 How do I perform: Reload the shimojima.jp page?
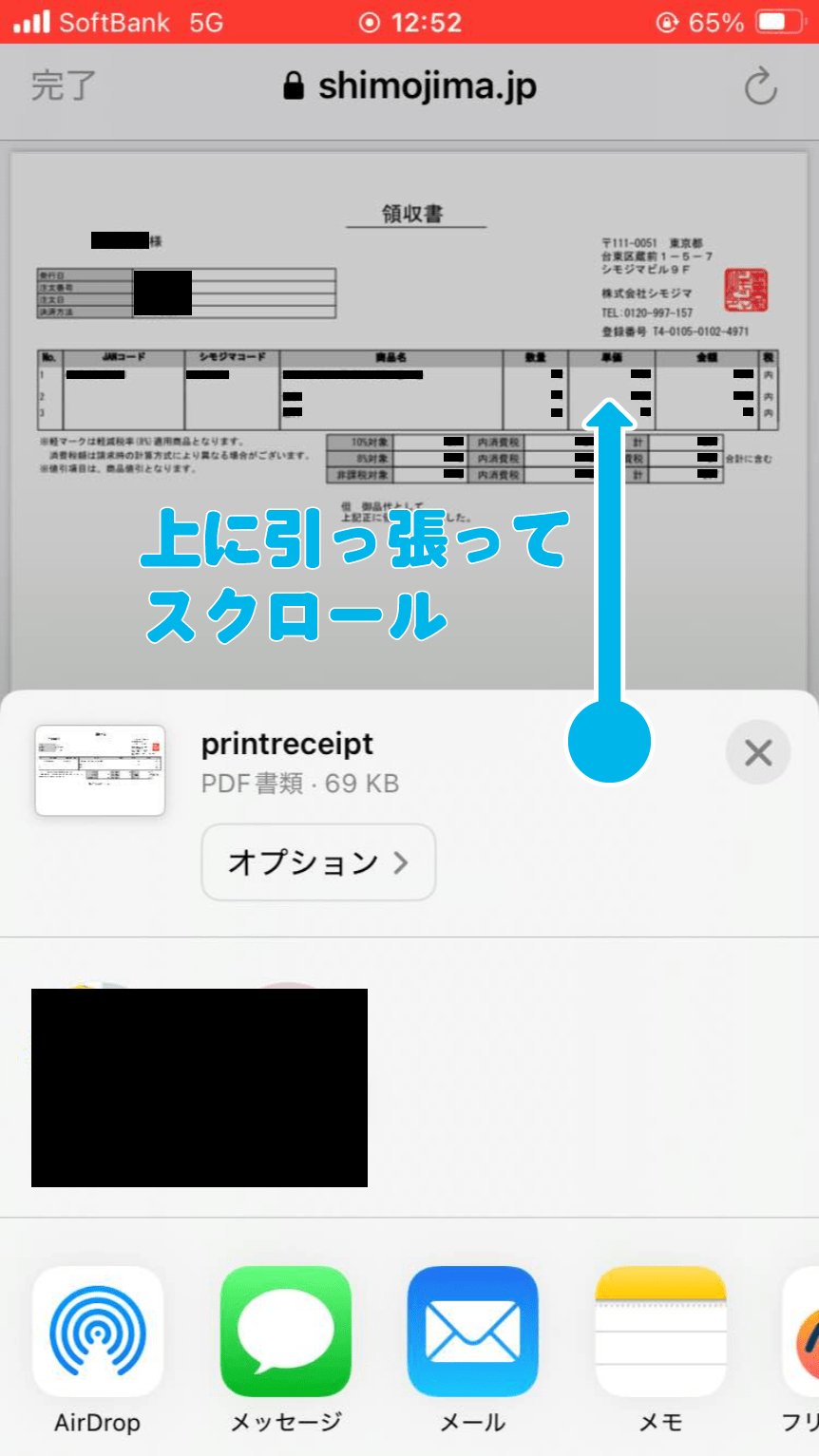pos(760,87)
